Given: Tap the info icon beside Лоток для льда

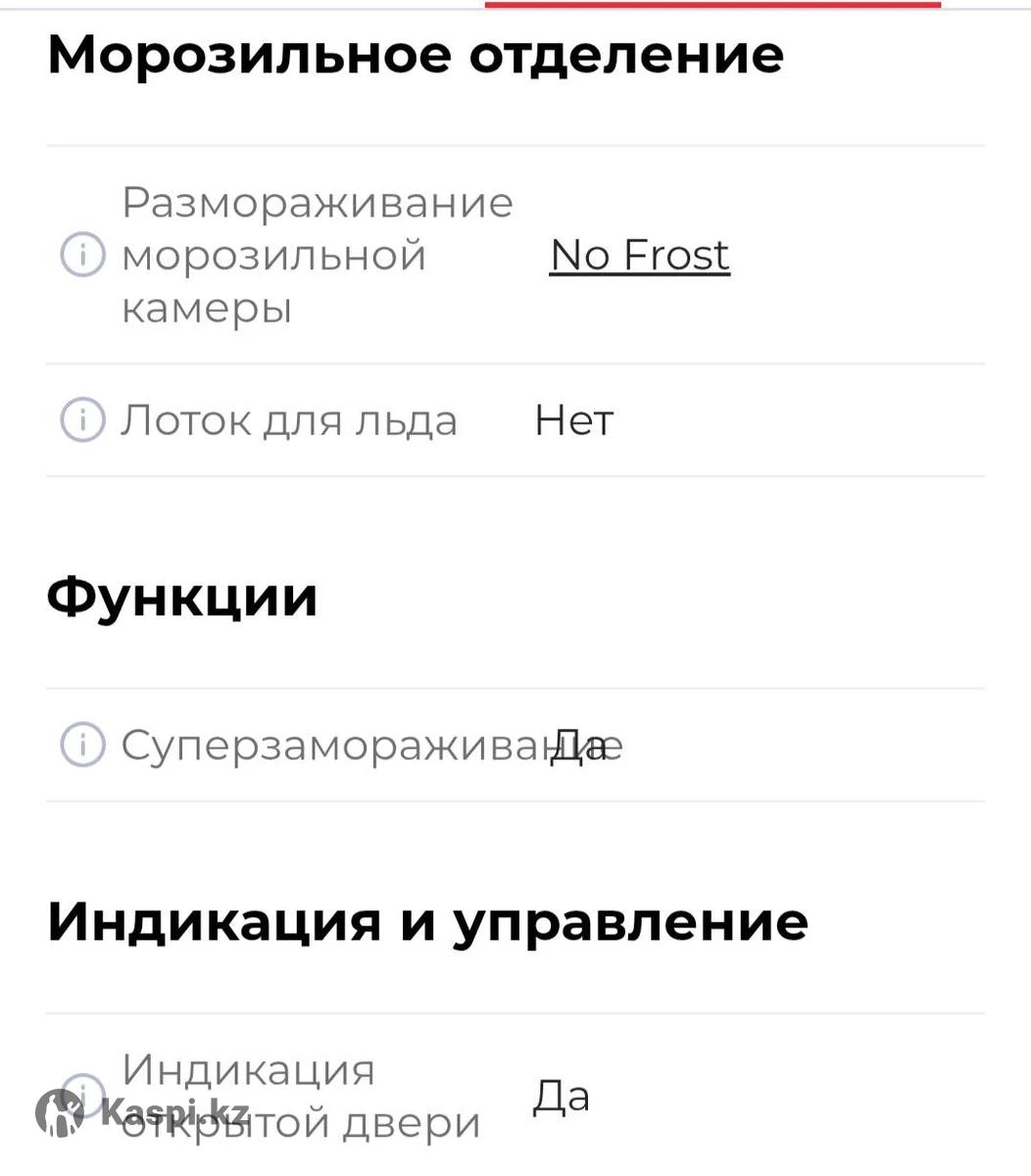Looking at the screenshot, I should coord(82,420).
